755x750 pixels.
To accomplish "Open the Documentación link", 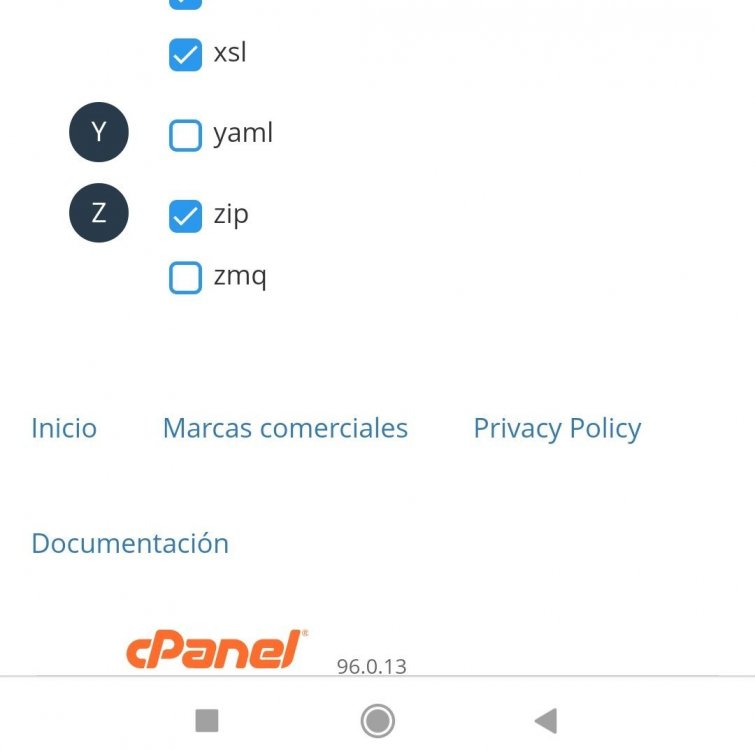I will click(x=130, y=543).
